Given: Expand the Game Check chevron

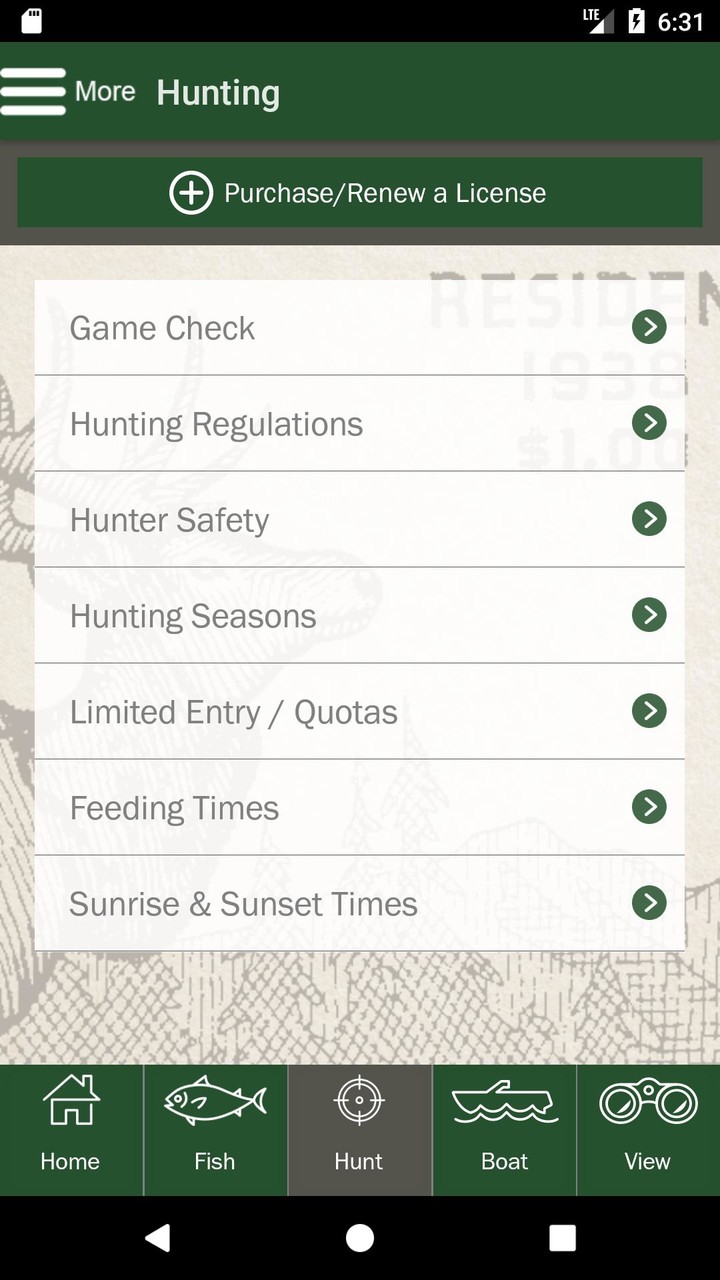Looking at the screenshot, I should (x=649, y=327).
